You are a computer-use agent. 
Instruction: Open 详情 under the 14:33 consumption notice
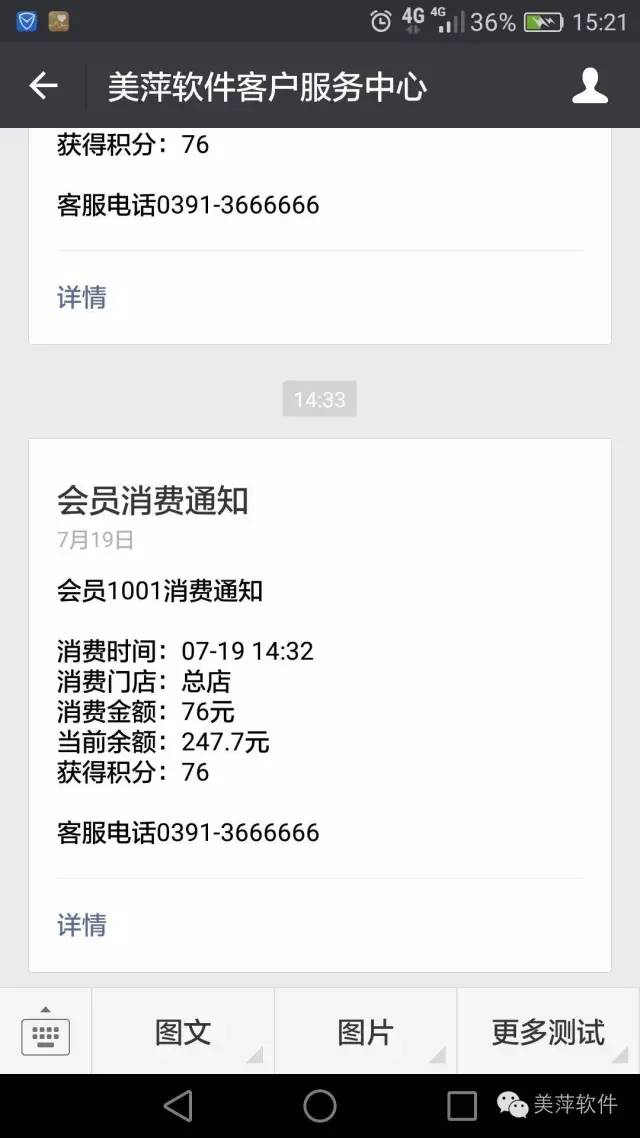82,925
